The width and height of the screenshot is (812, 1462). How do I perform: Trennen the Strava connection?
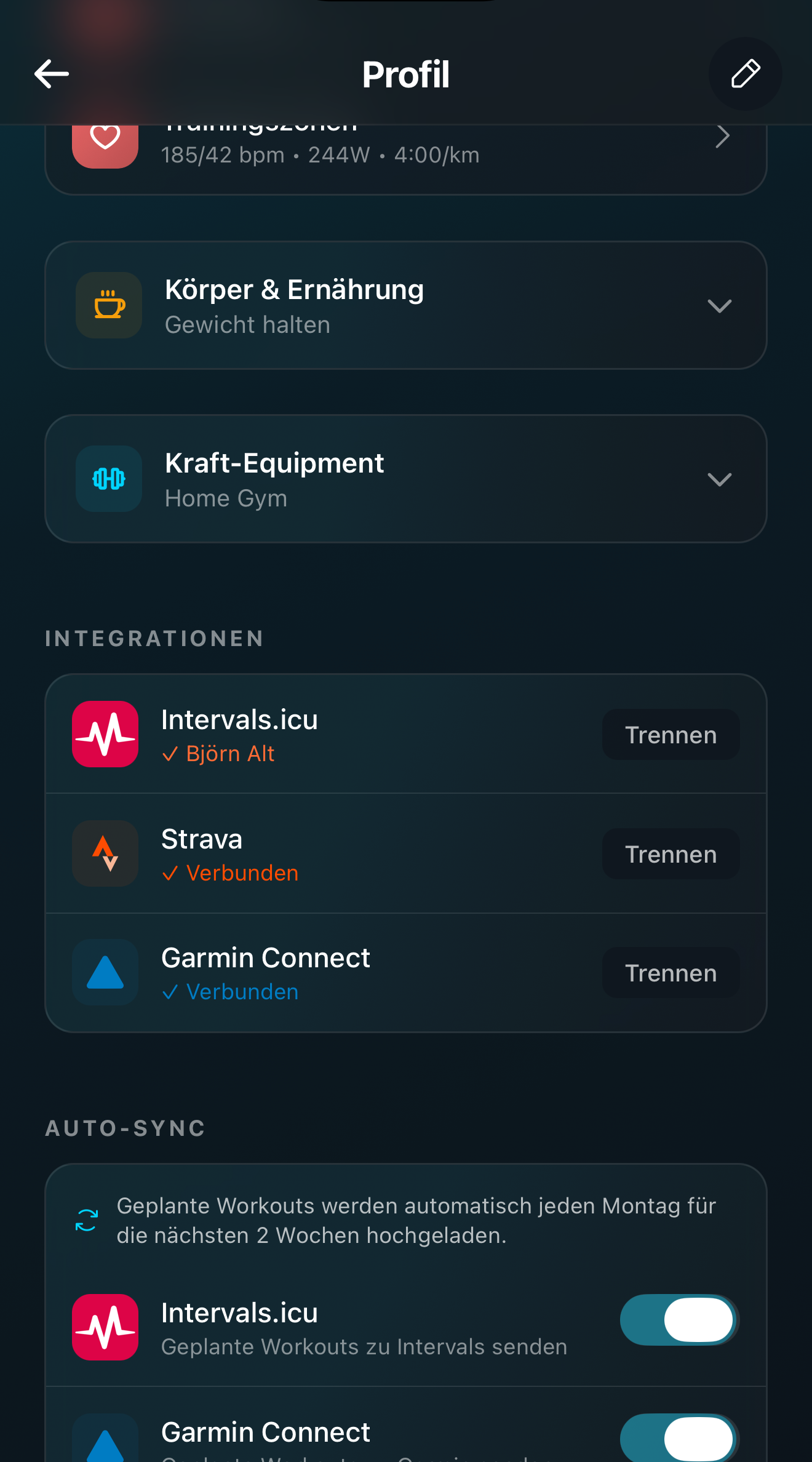[x=670, y=854]
